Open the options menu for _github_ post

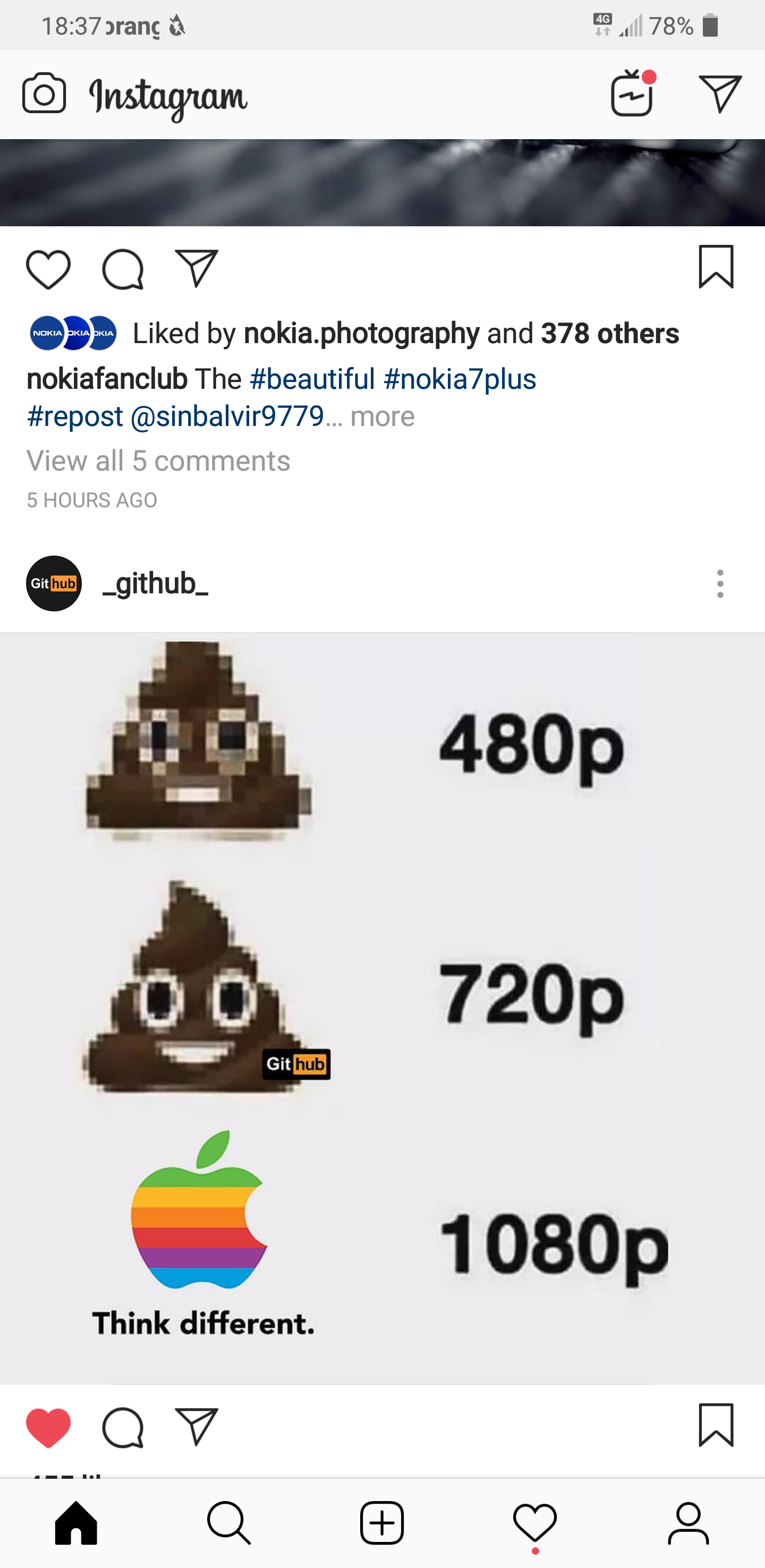[x=720, y=584]
